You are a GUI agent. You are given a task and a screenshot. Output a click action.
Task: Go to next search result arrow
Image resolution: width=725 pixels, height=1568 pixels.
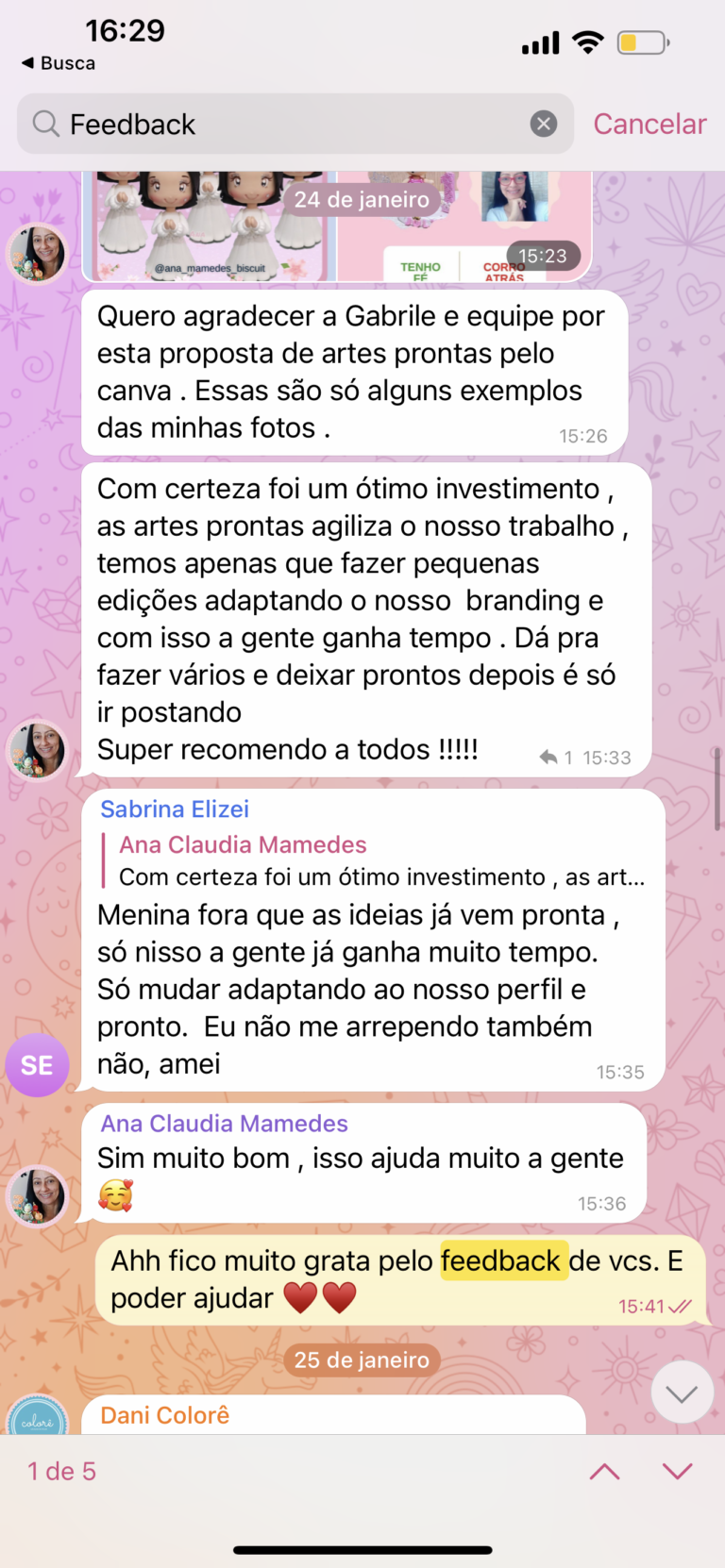(x=678, y=1471)
